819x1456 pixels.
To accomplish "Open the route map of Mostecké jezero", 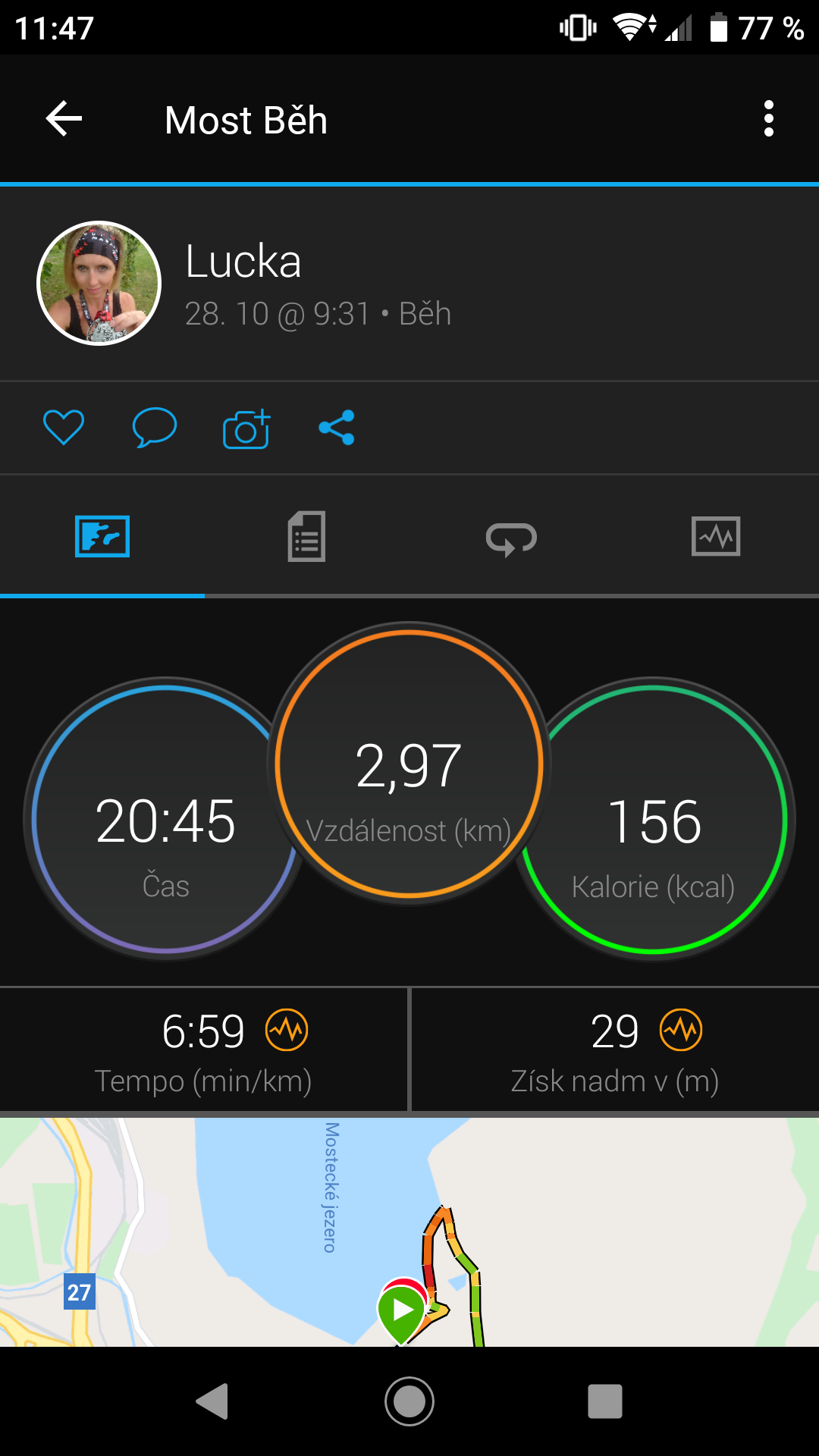I will [409, 1232].
